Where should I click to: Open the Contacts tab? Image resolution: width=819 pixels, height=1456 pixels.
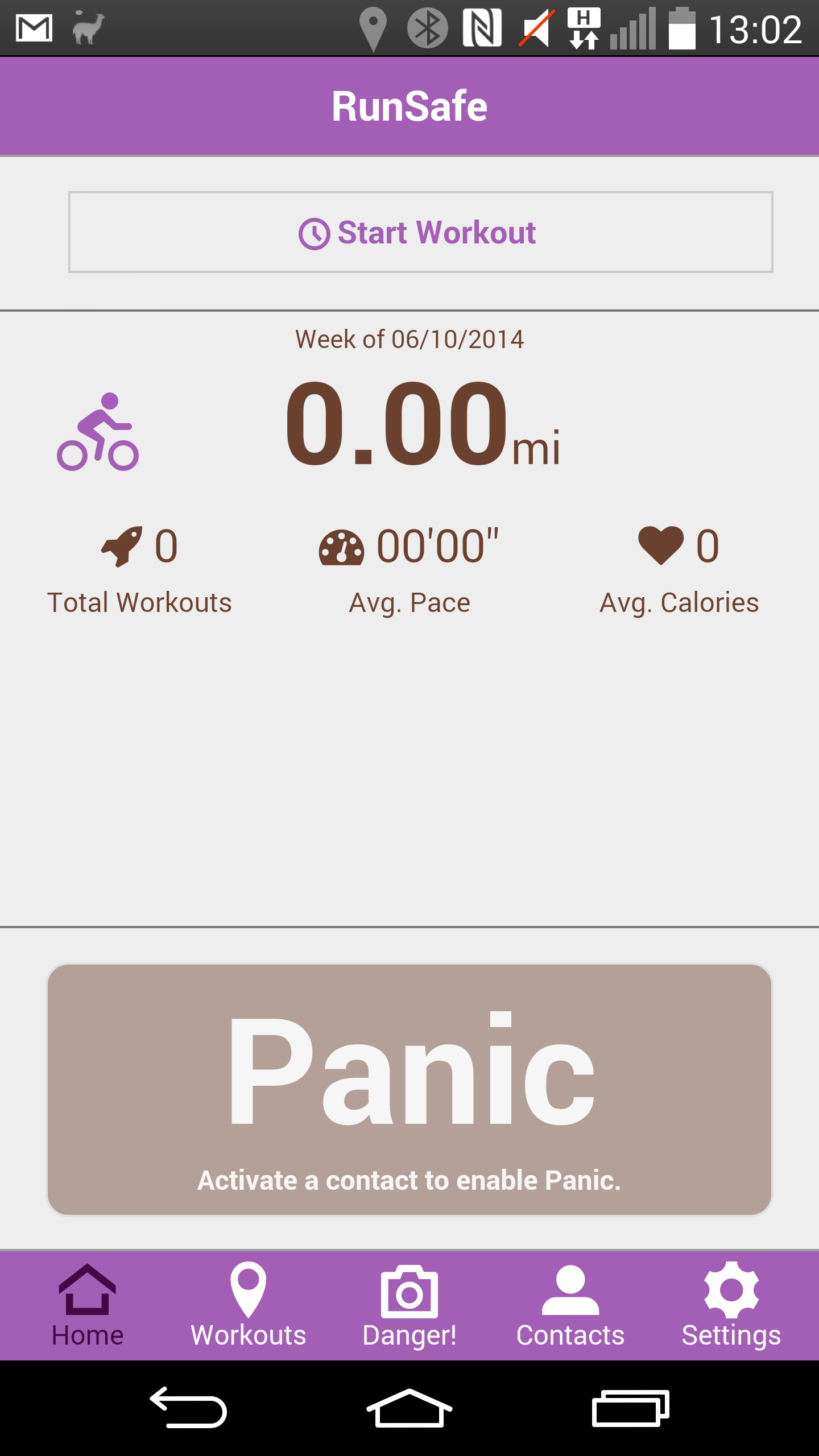tap(570, 1306)
